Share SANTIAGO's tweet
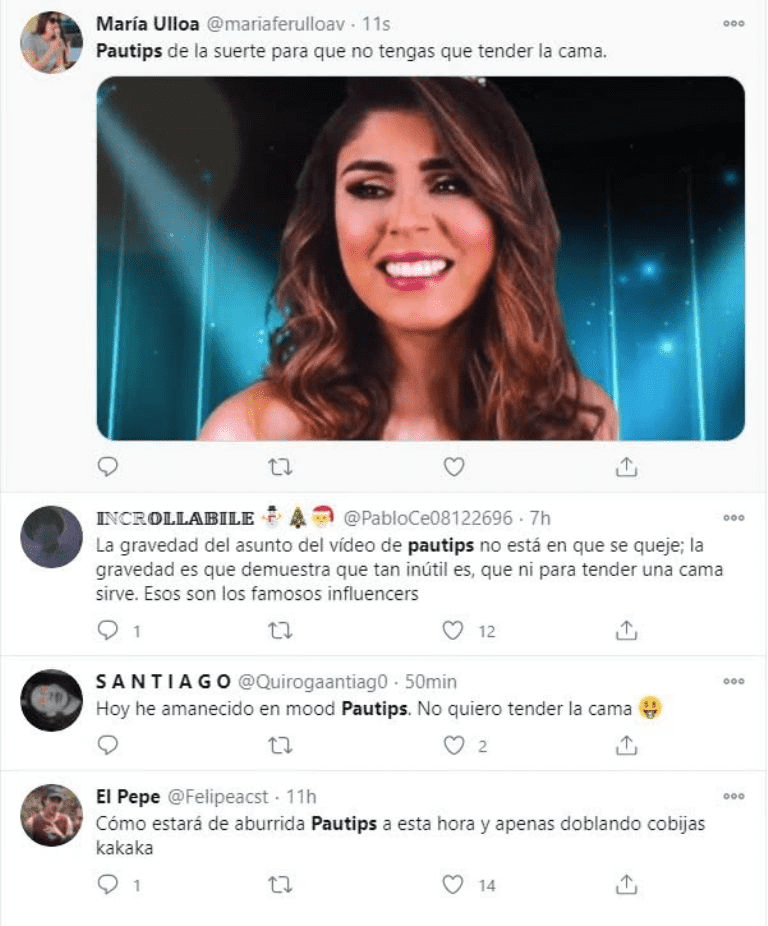The height and width of the screenshot is (926, 768). point(627,745)
